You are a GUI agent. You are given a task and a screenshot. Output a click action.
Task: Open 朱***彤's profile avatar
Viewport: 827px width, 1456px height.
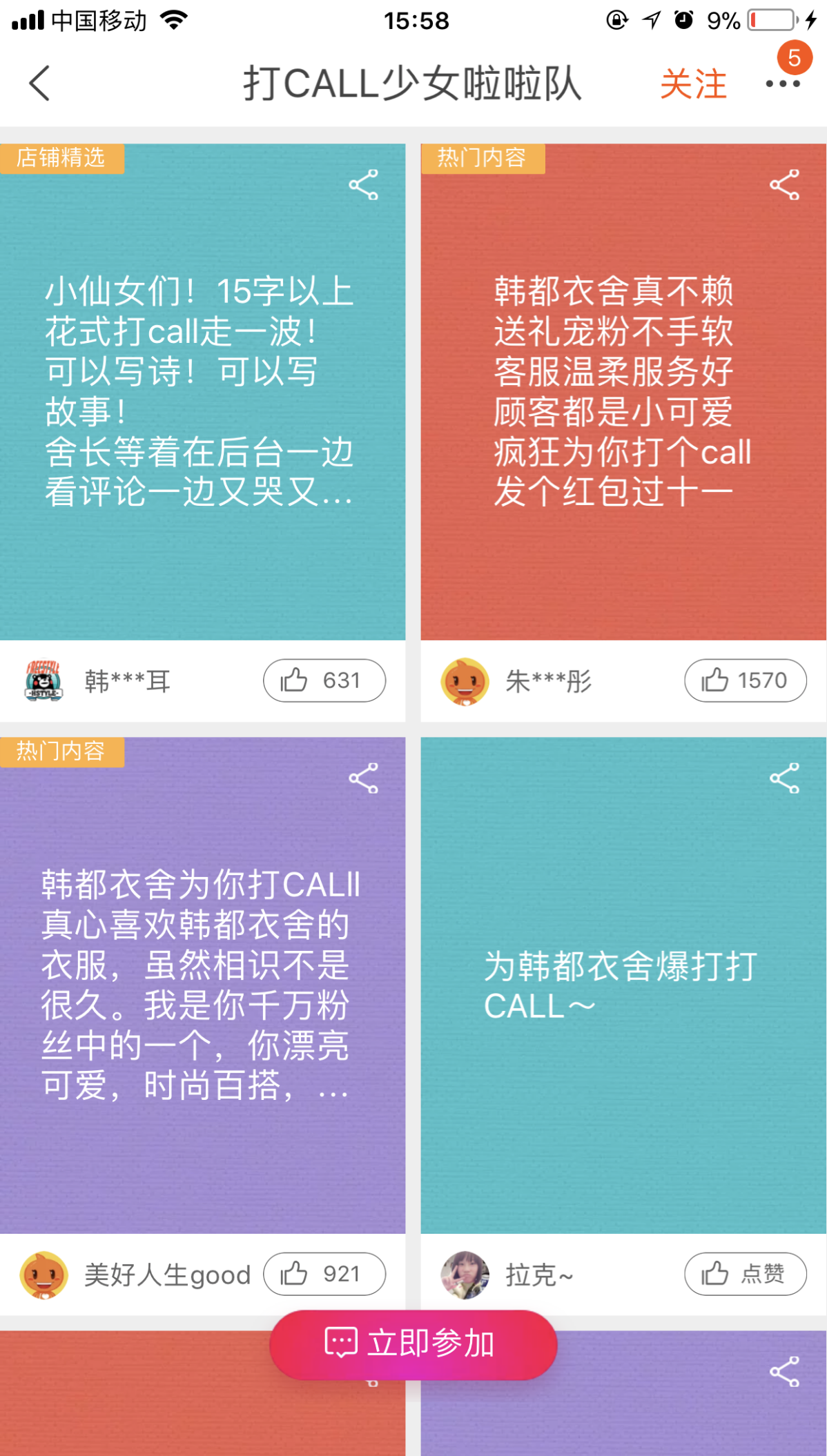coord(465,680)
